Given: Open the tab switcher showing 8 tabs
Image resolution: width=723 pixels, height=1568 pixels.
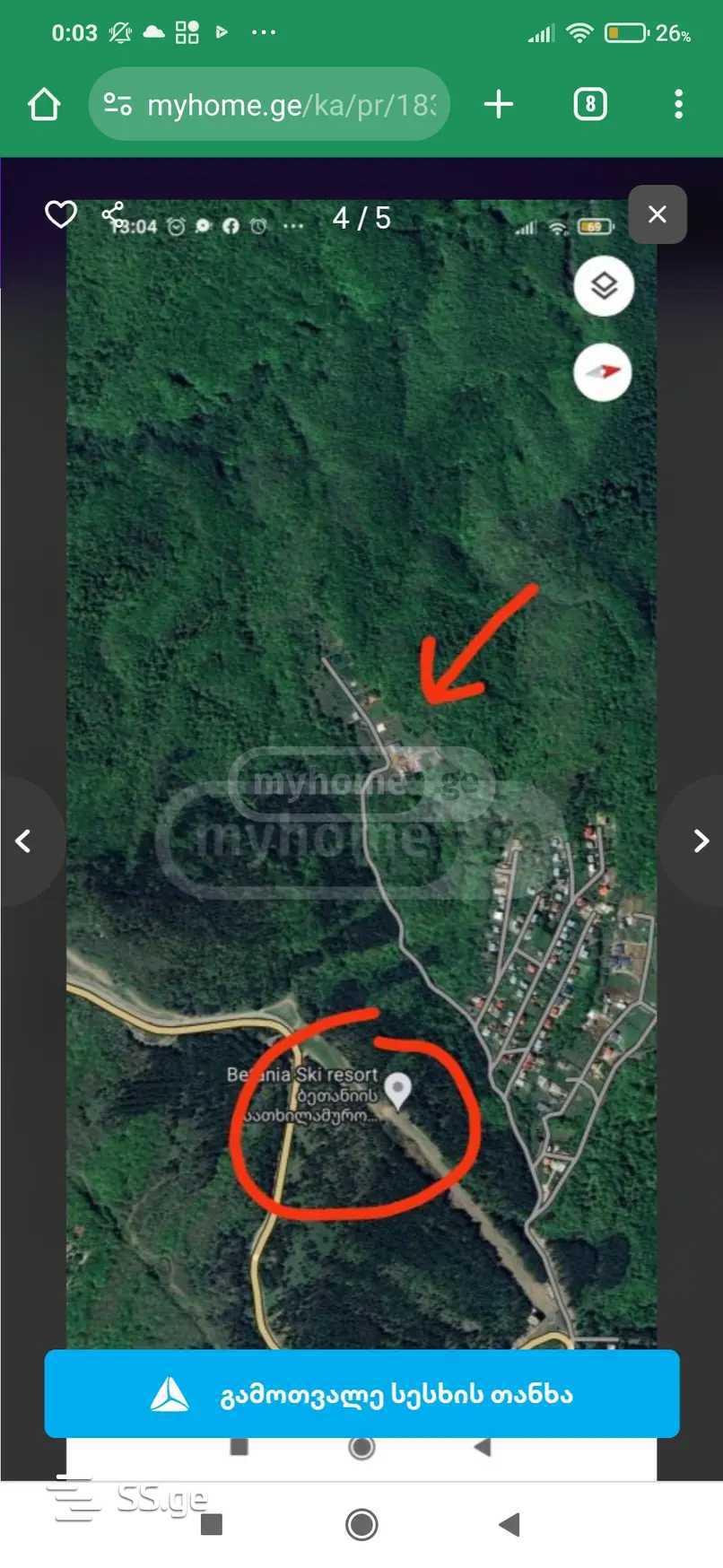Looking at the screenshot, I should 589,105.
